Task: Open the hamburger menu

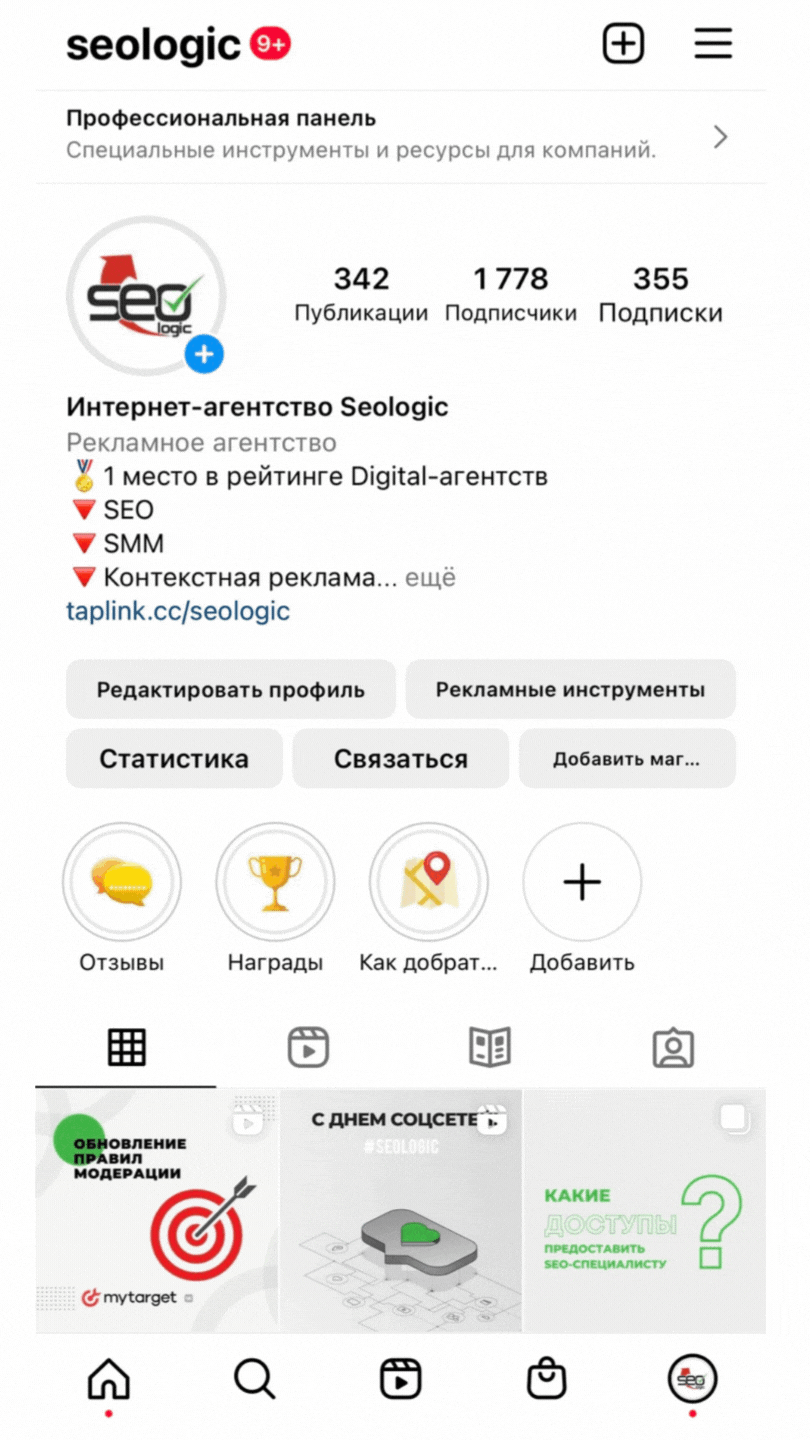Action: coord(713,44)
